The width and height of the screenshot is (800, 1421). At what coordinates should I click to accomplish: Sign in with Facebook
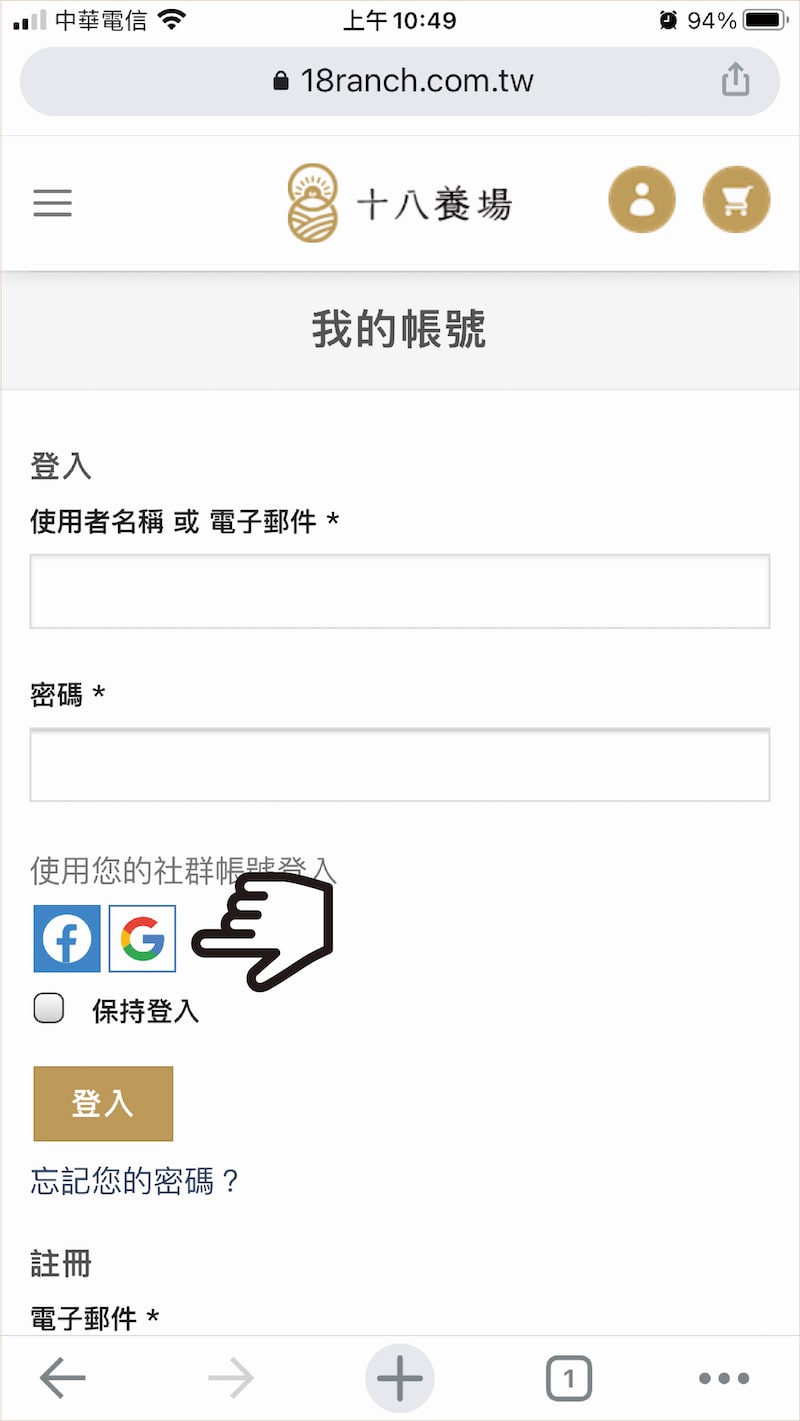click(x=67, y=939)
